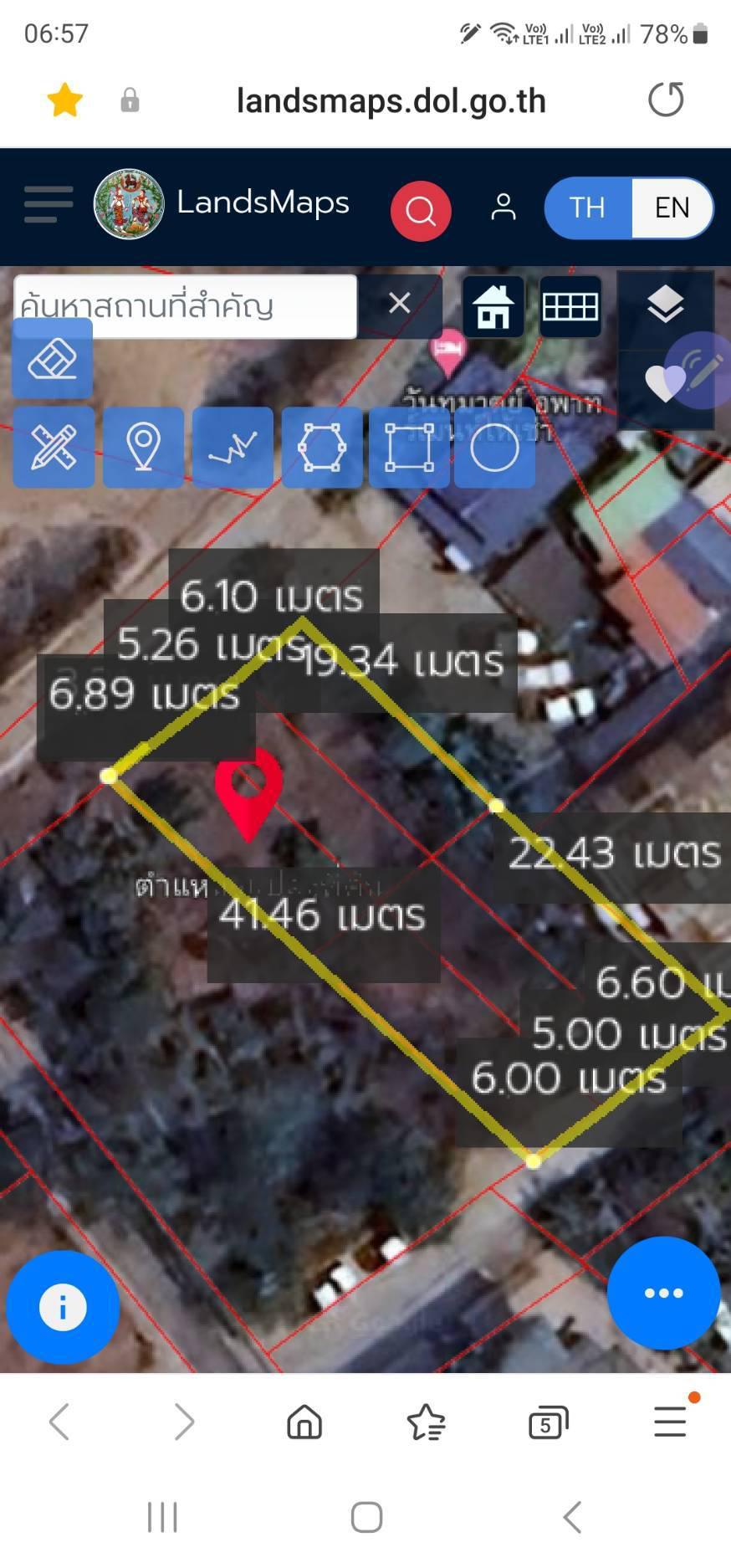Choose the circle drawing tool

coord(494,448)
